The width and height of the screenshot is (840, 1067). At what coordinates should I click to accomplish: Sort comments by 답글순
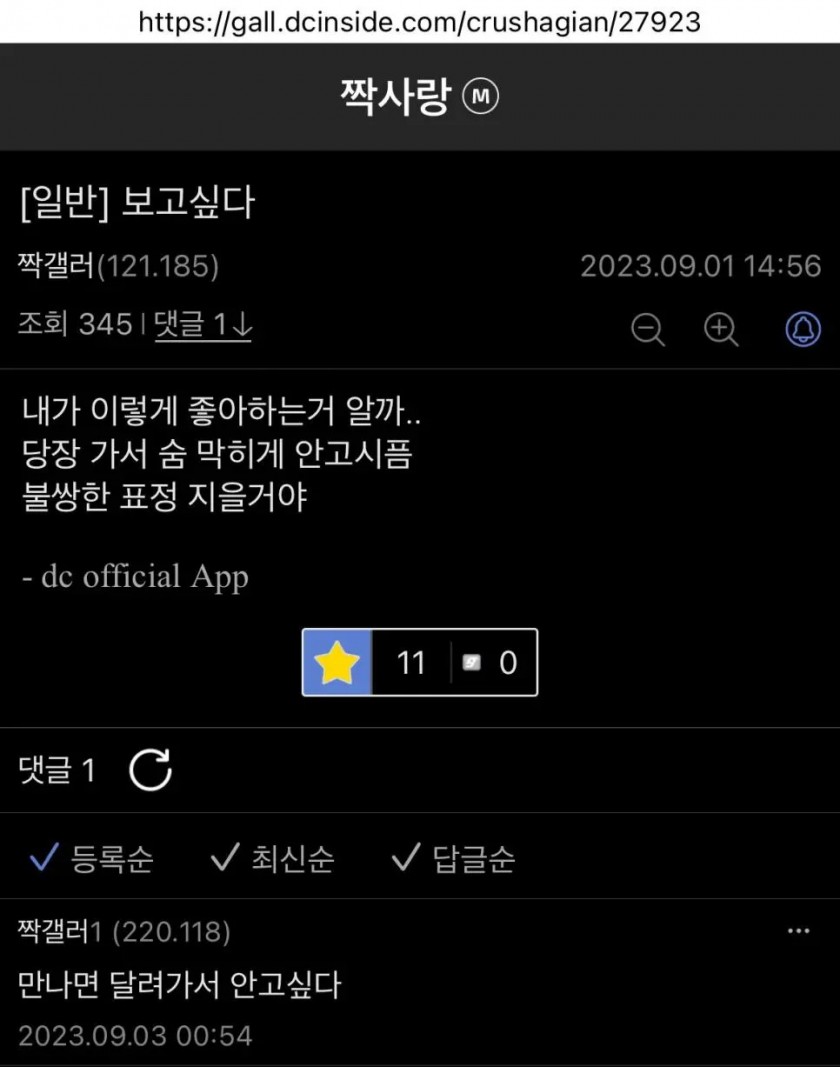coord(453,858)
